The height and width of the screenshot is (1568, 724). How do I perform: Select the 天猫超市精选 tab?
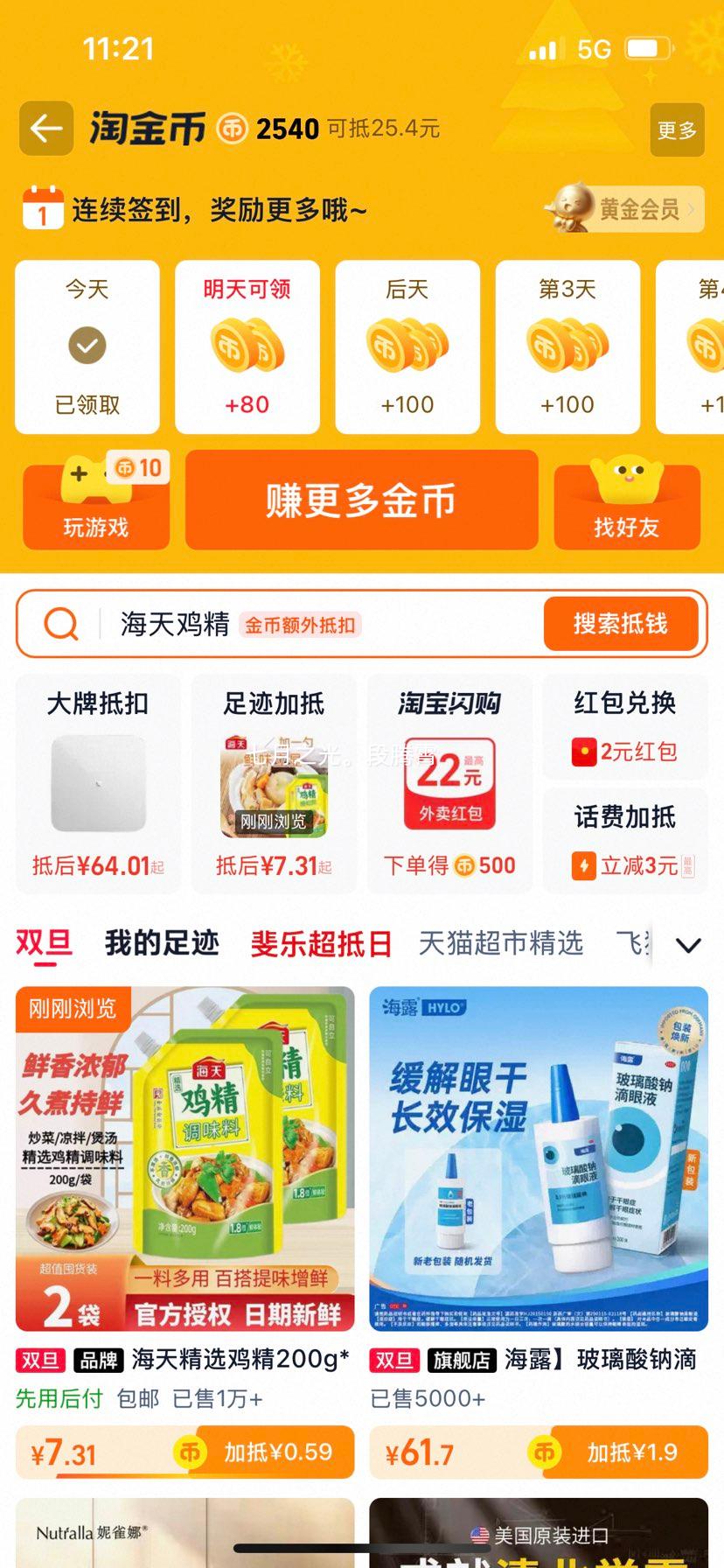500,943
